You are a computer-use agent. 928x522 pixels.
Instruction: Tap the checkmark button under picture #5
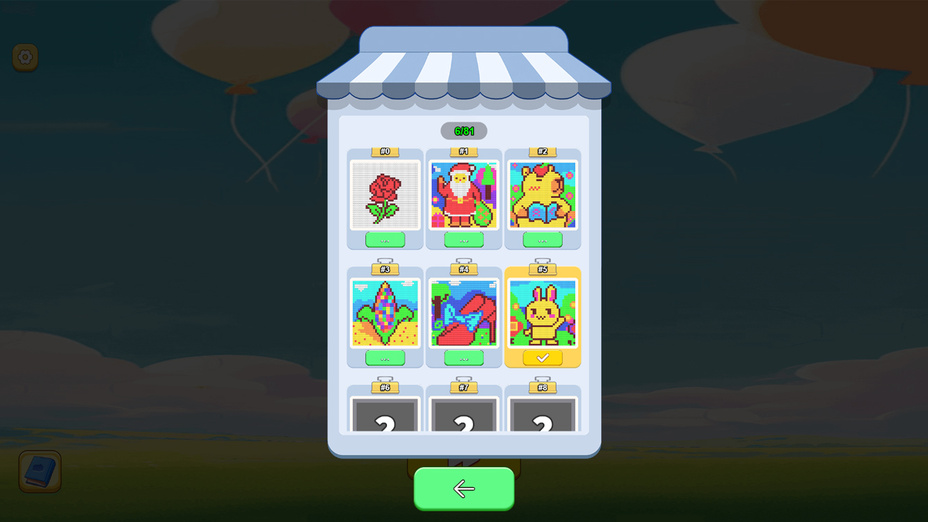click(543, 358)
